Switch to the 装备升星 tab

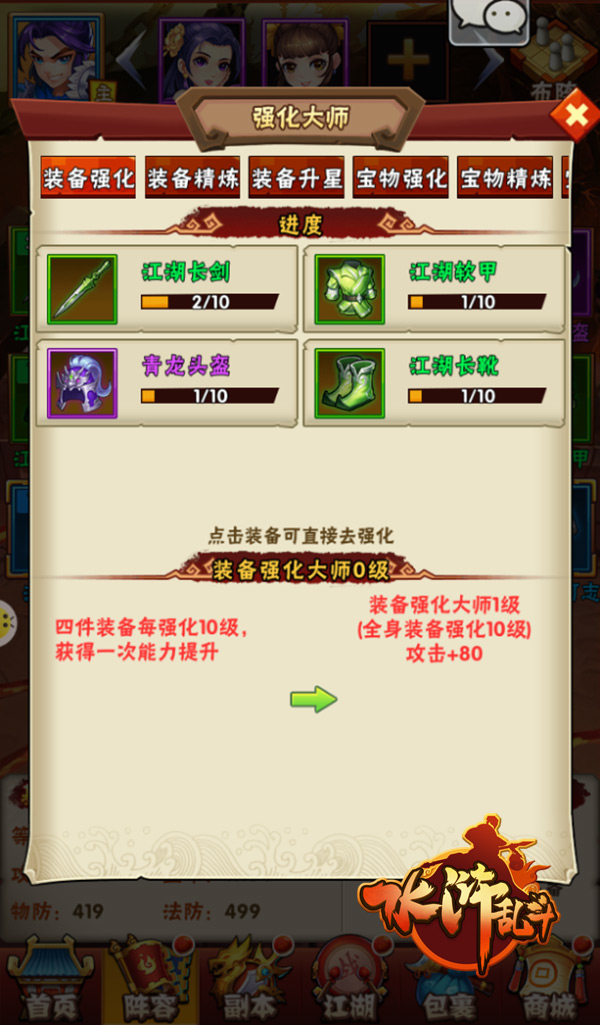coord(297,179)
